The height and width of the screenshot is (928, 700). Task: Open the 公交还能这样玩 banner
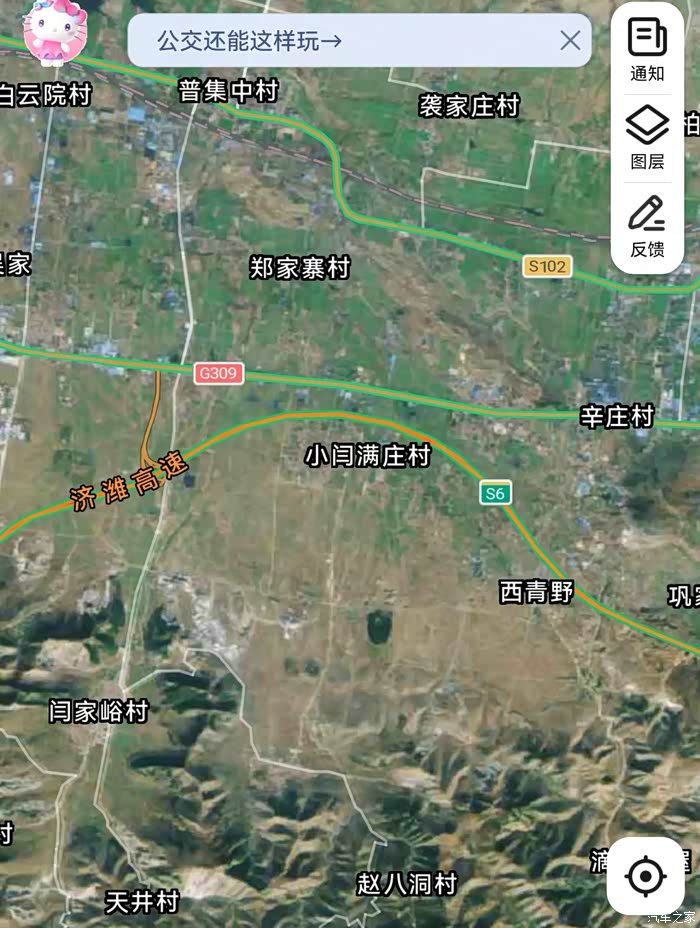pyautogui.click(x=250, y=41)
